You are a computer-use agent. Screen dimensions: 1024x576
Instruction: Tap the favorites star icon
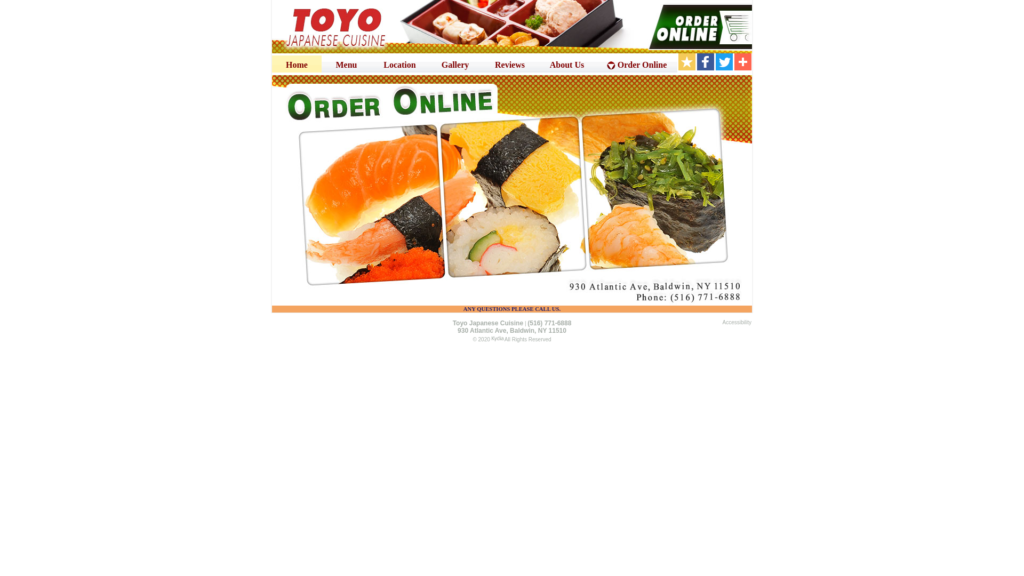[x=687, y=62]
